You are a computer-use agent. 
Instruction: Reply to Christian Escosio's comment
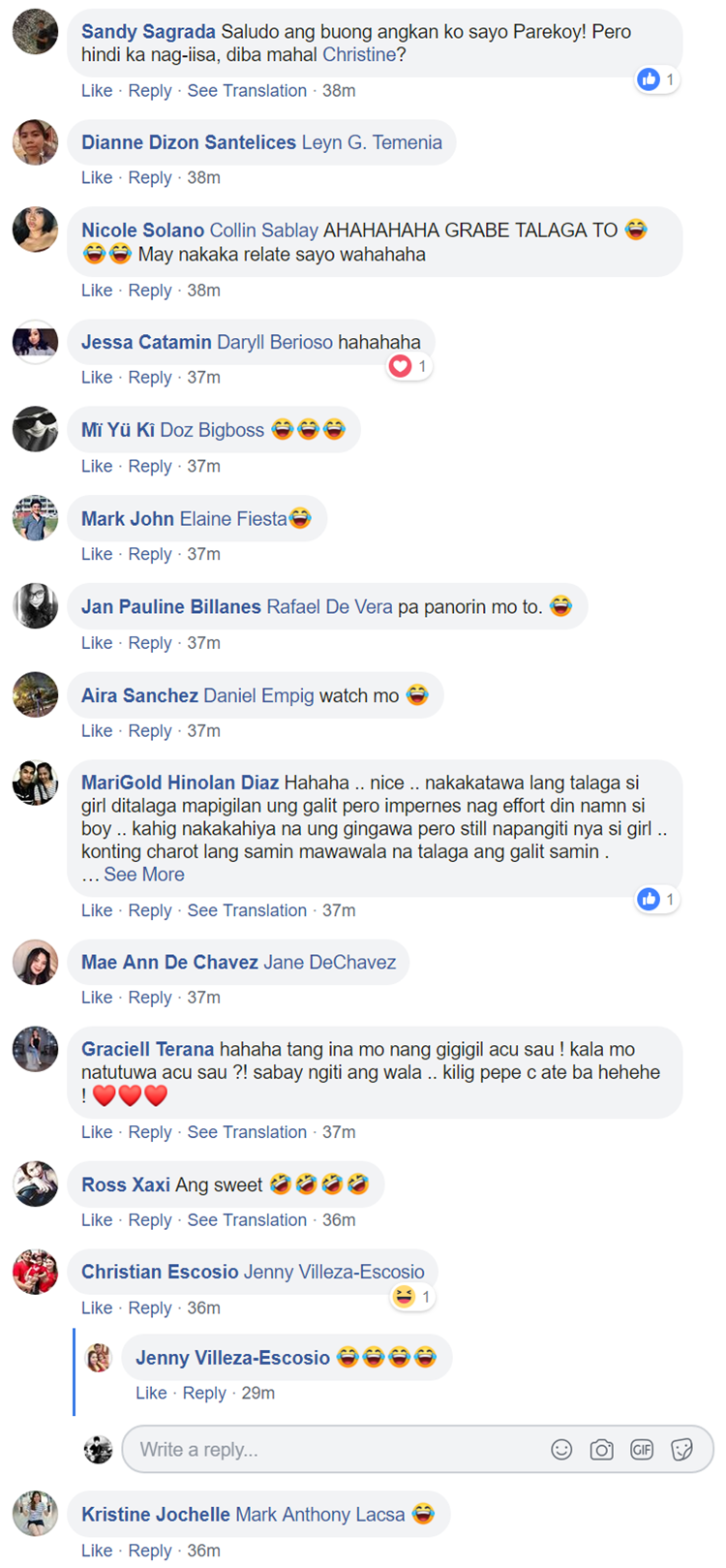coord(150,1307)
